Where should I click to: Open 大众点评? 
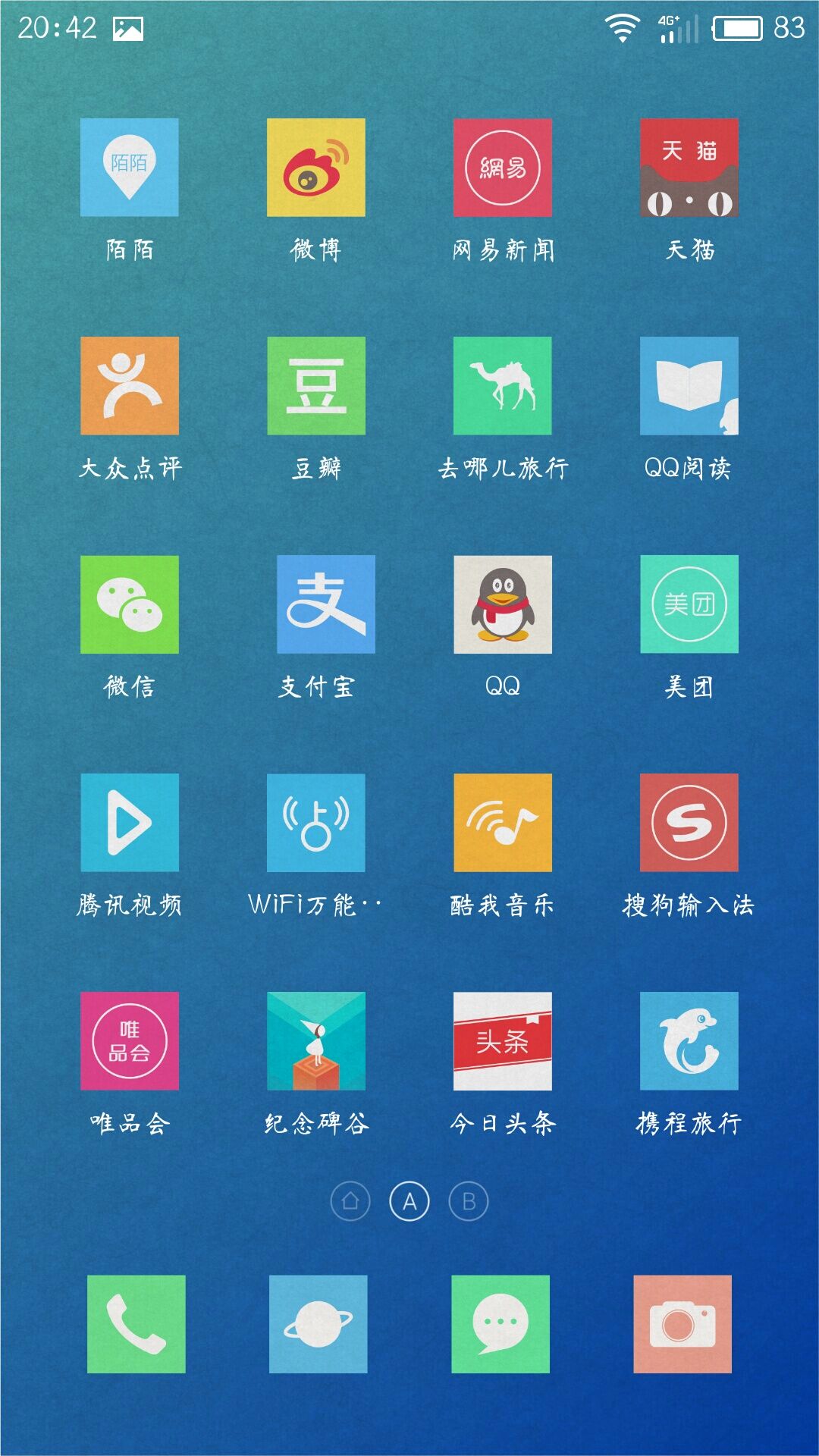coord(130,386)
